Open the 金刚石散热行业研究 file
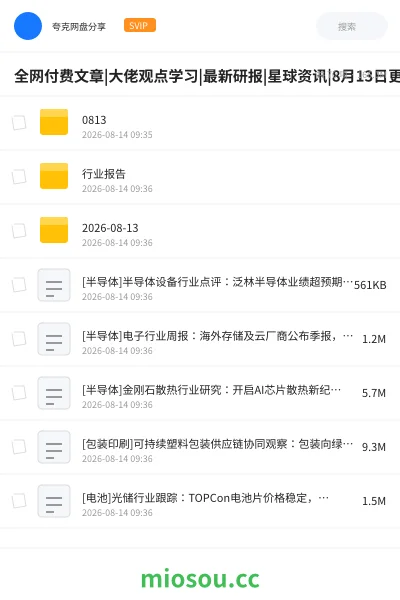 click(200, 393)
